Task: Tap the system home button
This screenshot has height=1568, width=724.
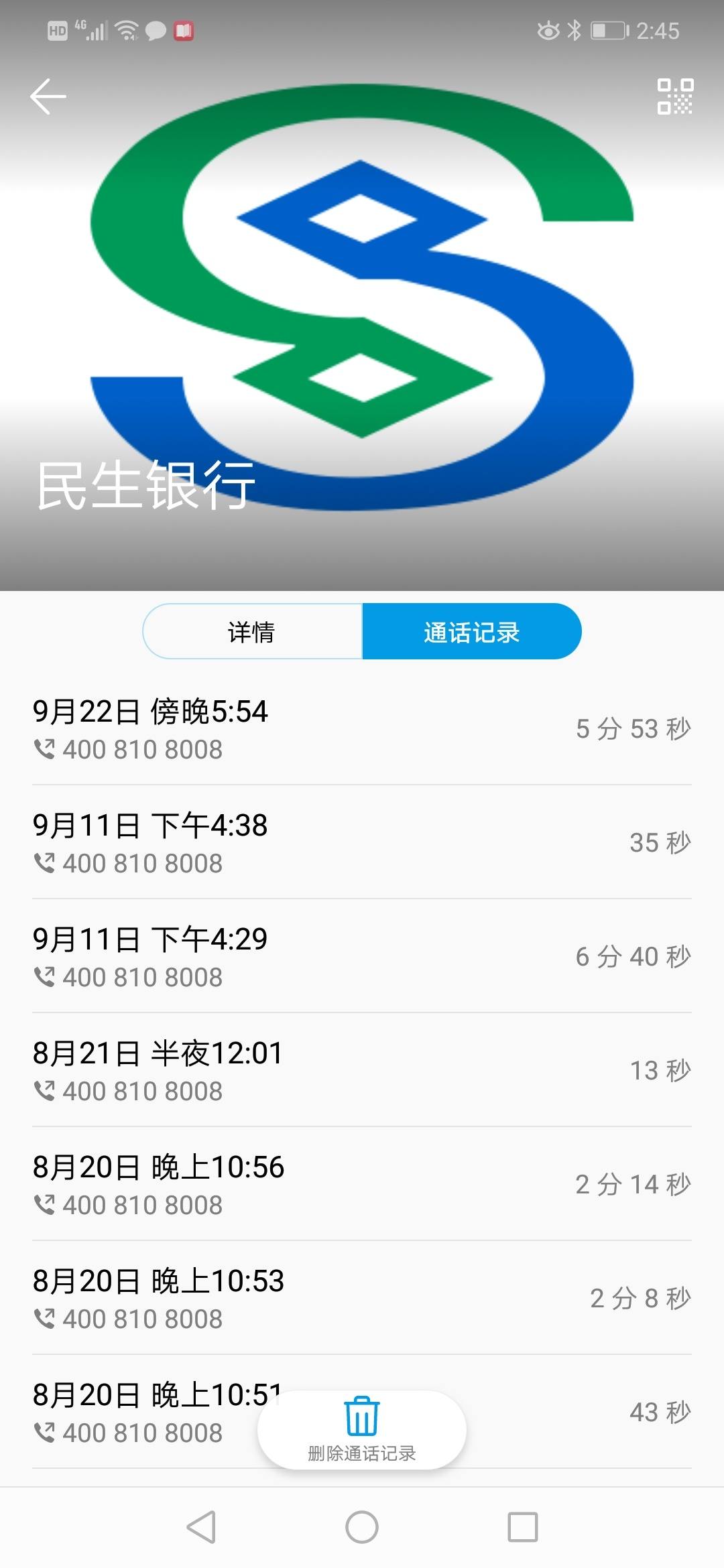Action: tap(362, 1527)
